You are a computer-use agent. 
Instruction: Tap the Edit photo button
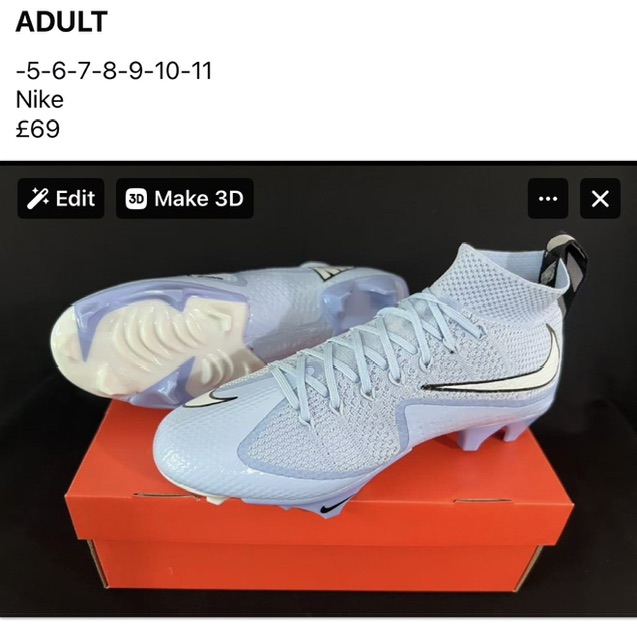point(61,198)
